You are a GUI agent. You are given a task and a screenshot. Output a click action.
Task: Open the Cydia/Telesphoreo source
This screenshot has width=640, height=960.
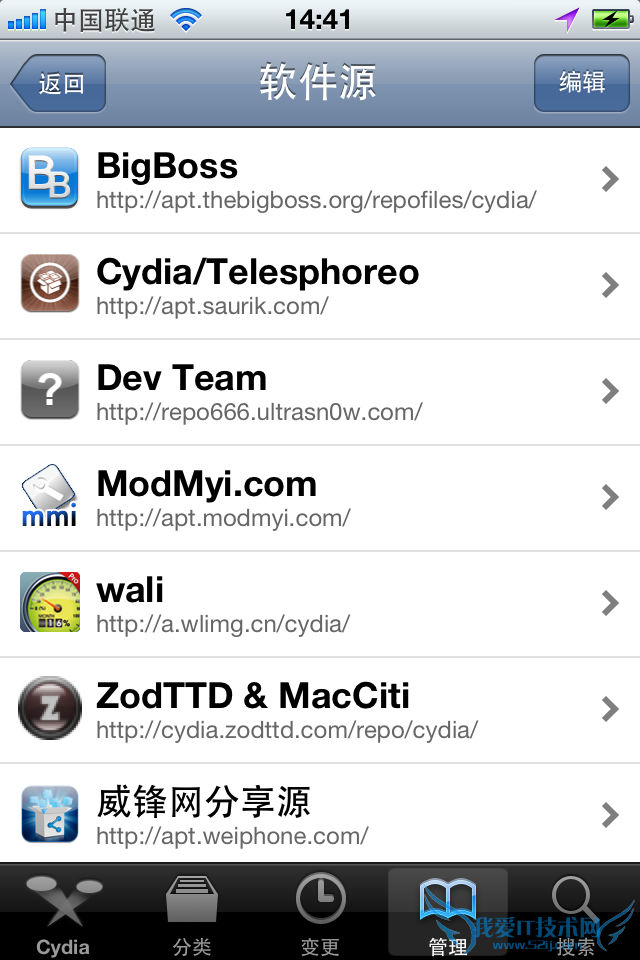[320, 286]
